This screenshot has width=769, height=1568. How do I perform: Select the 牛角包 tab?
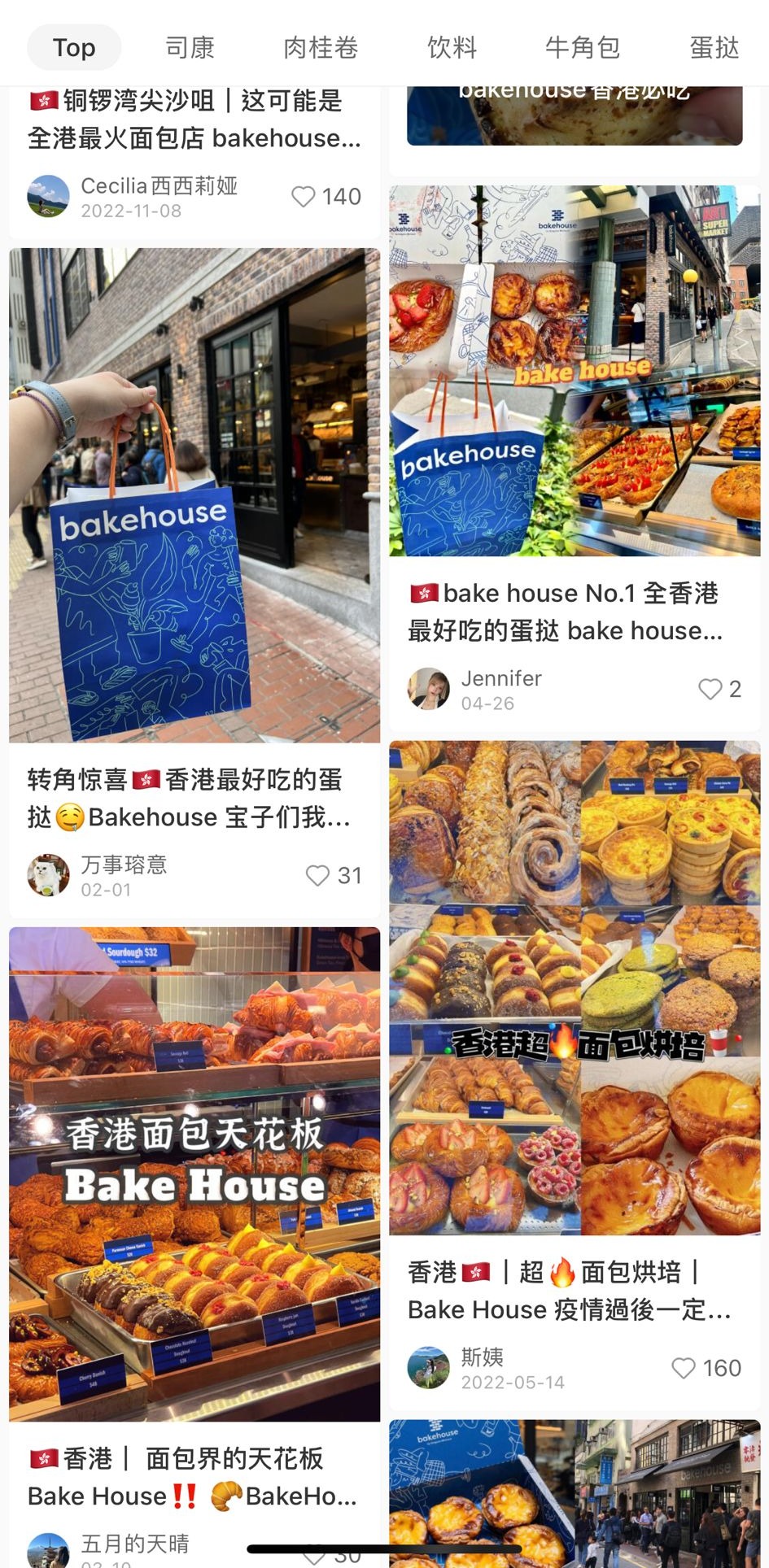pyautogui.click(x=583, y=48)
